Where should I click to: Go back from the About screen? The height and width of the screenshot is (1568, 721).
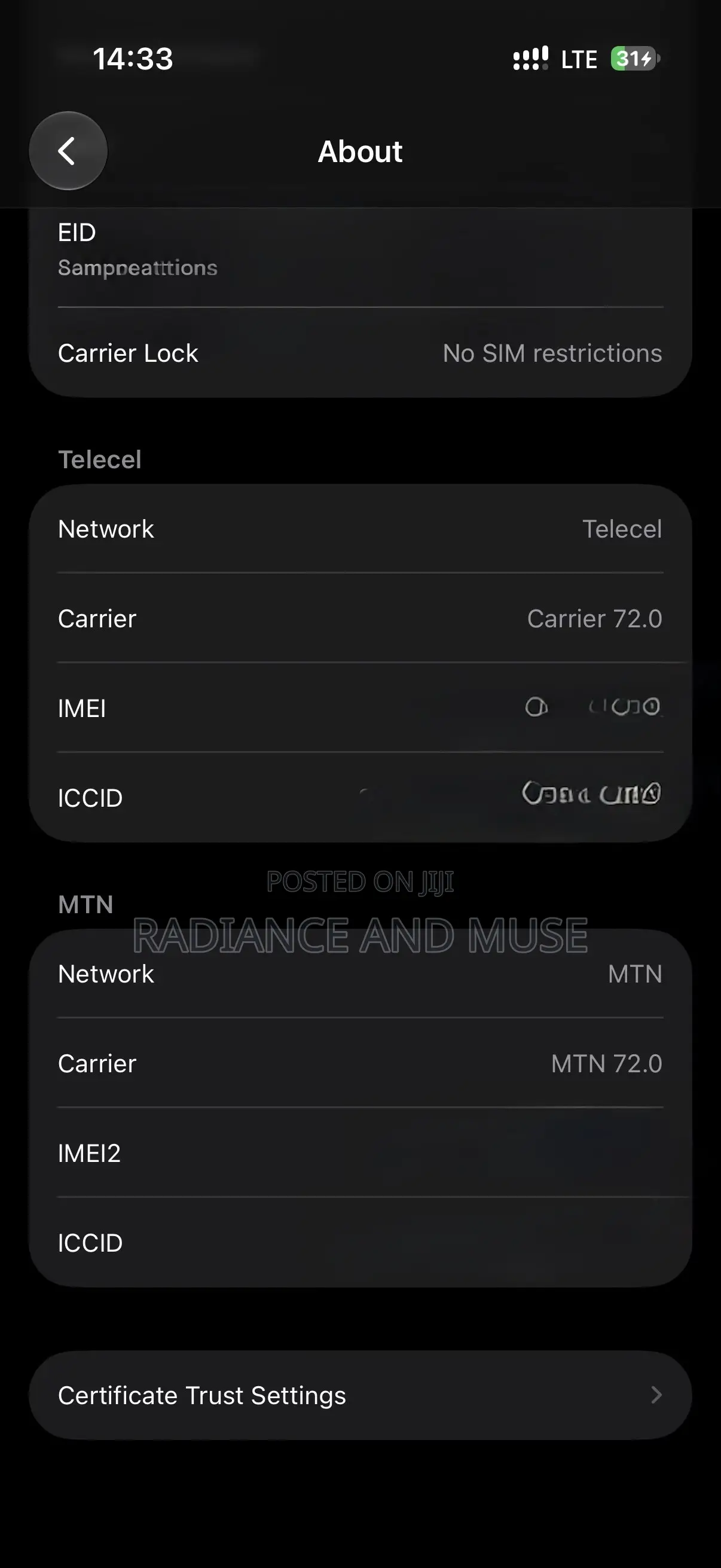point(68,151)
